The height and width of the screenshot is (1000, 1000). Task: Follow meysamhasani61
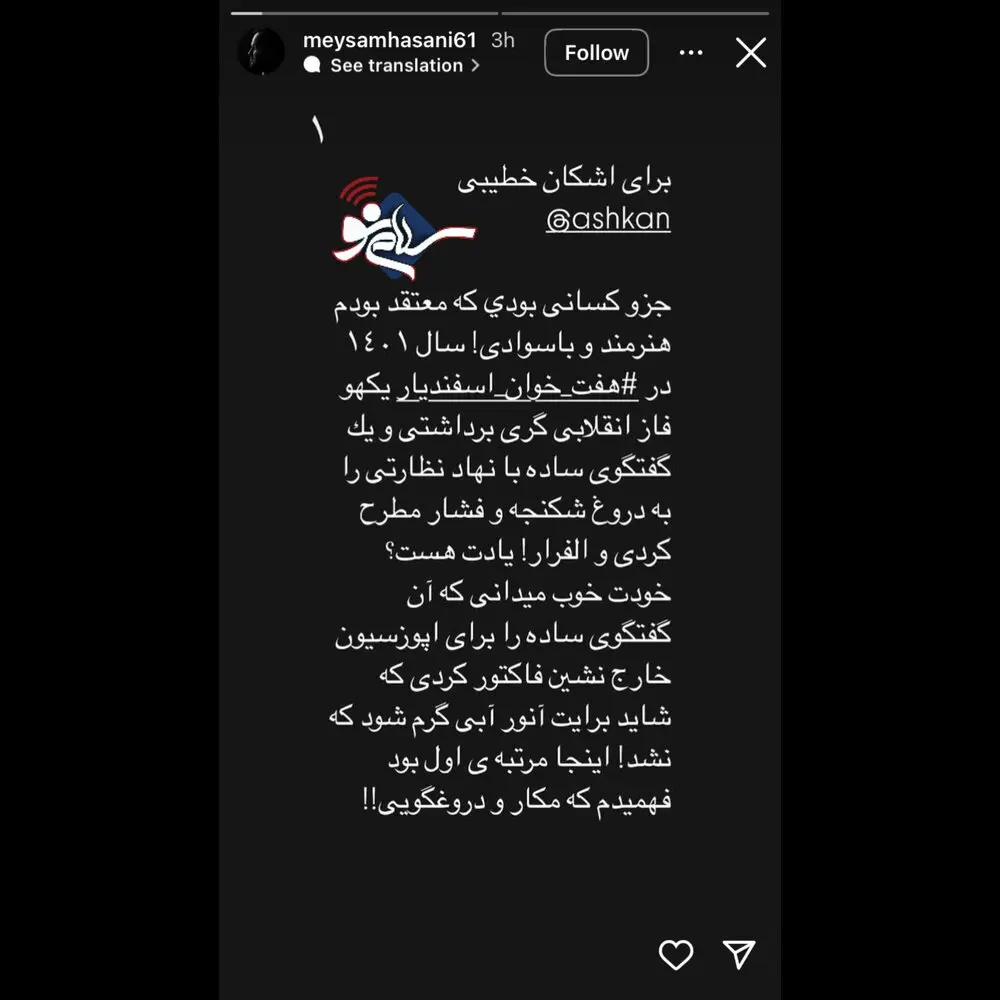pos(596,53)
